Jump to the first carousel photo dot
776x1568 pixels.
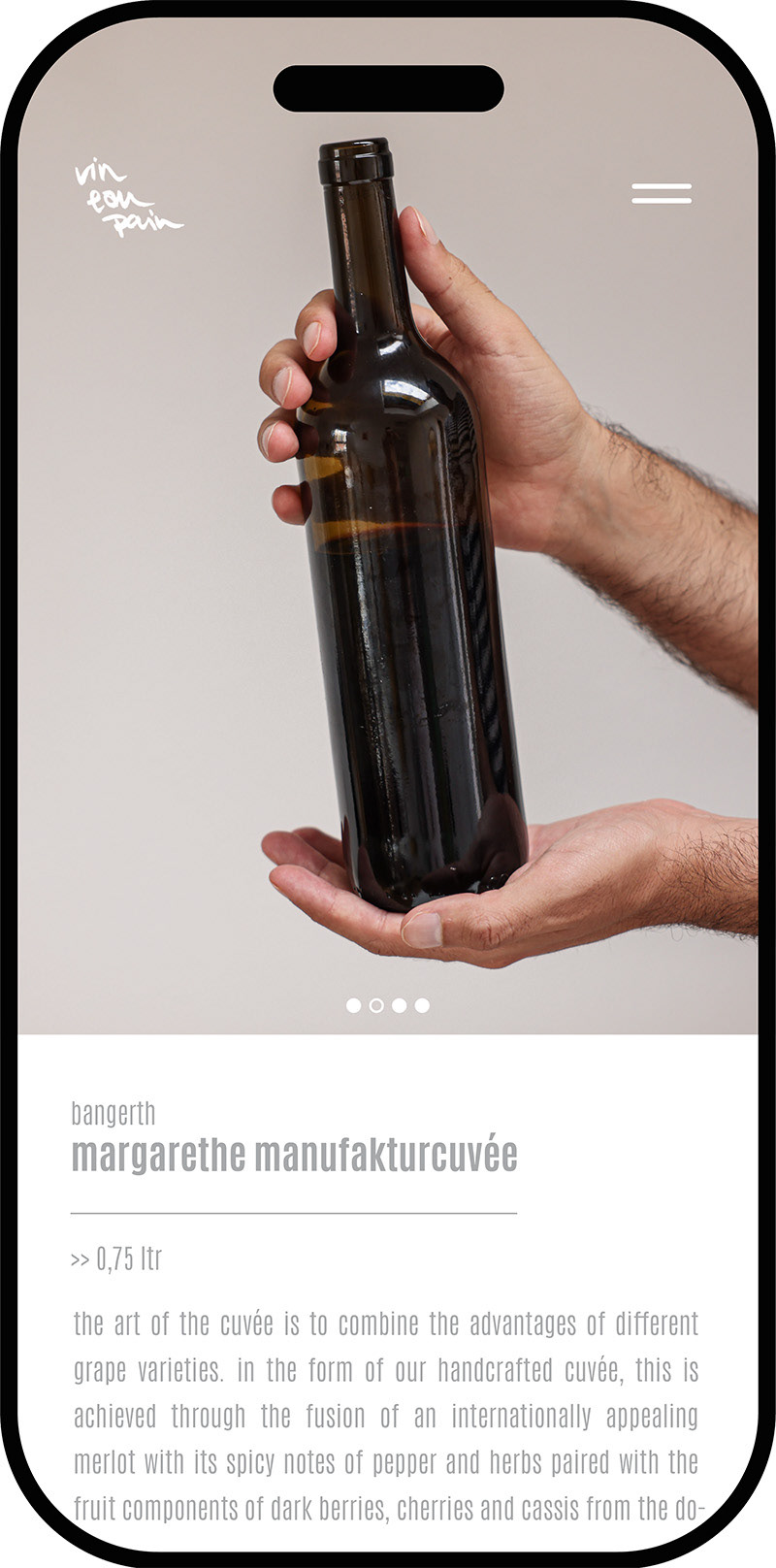[x=354, y=1005]
